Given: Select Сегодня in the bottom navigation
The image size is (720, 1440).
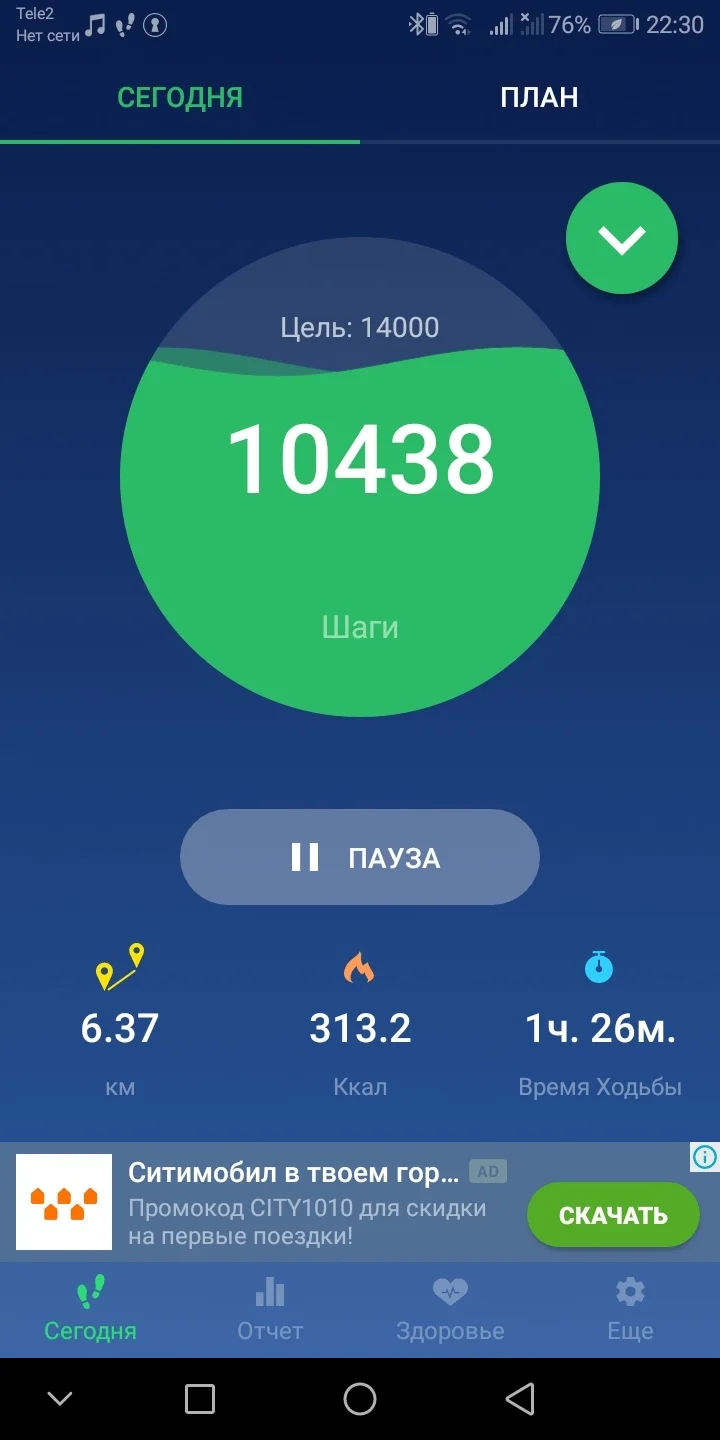Looking at the screenshot, I should click(90, 1310).
